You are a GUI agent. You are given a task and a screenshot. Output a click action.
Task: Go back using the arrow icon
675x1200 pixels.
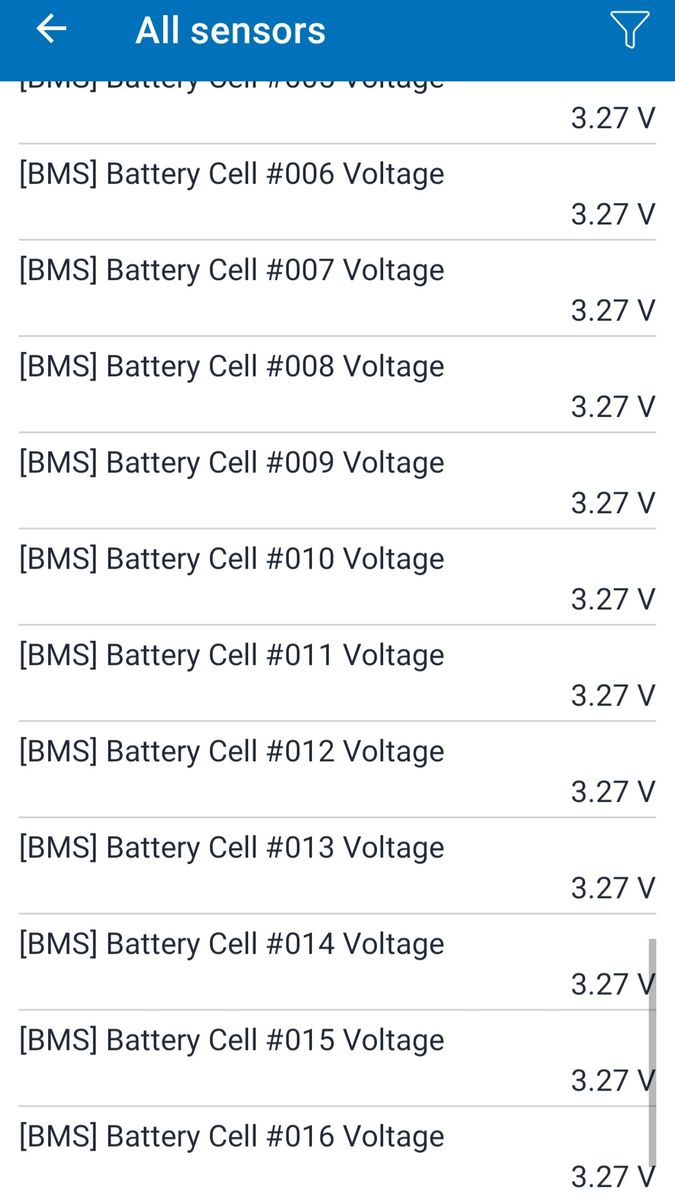click(x=51, y=30)
